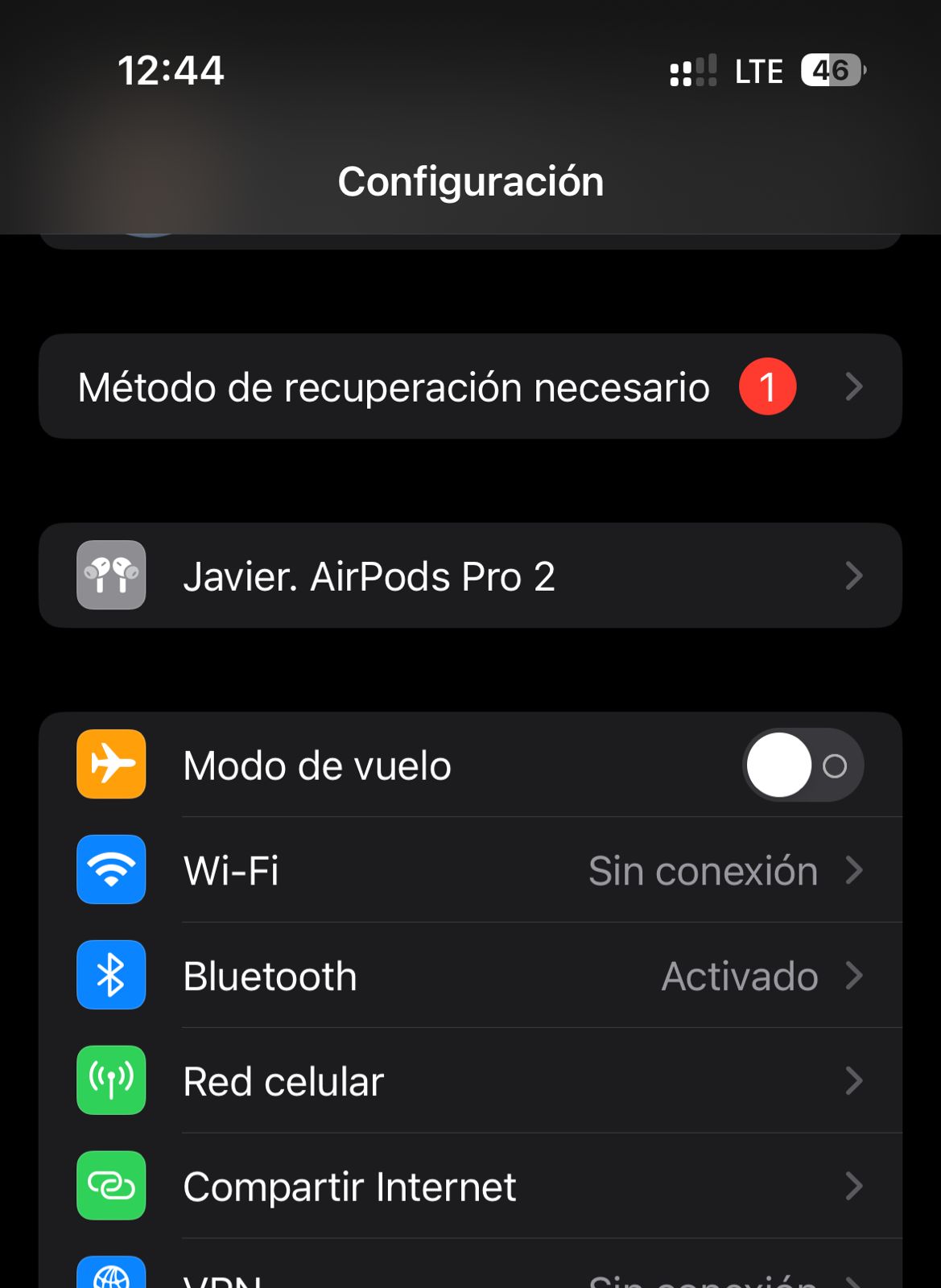Open Red celular settings
Screen dimensions: 941x1288
point(470,1081)
